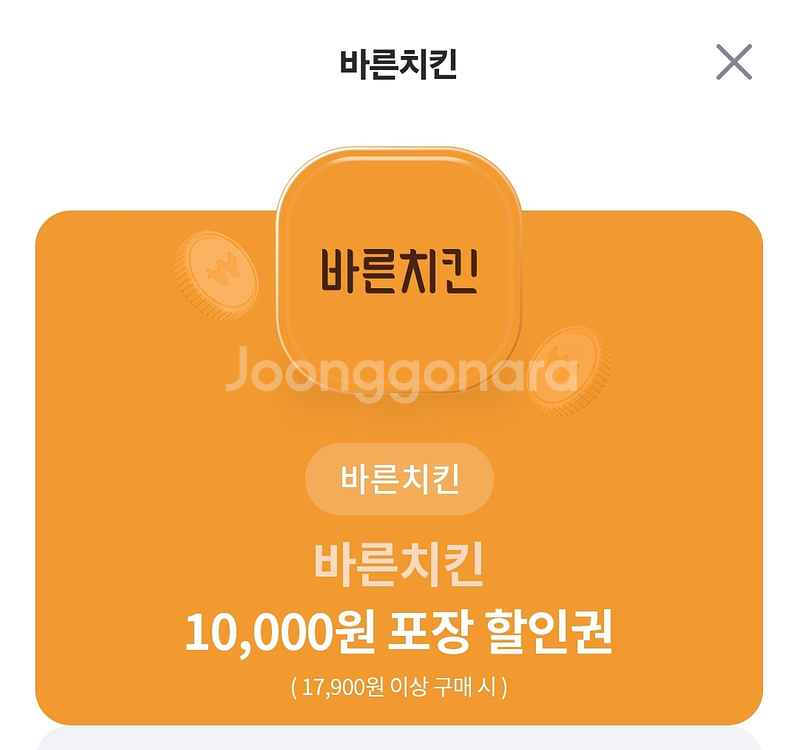This screenshot has width=799, height=750.
Task: Close the 바른치킨 coupon popup
Action: [x=734, y=62]
